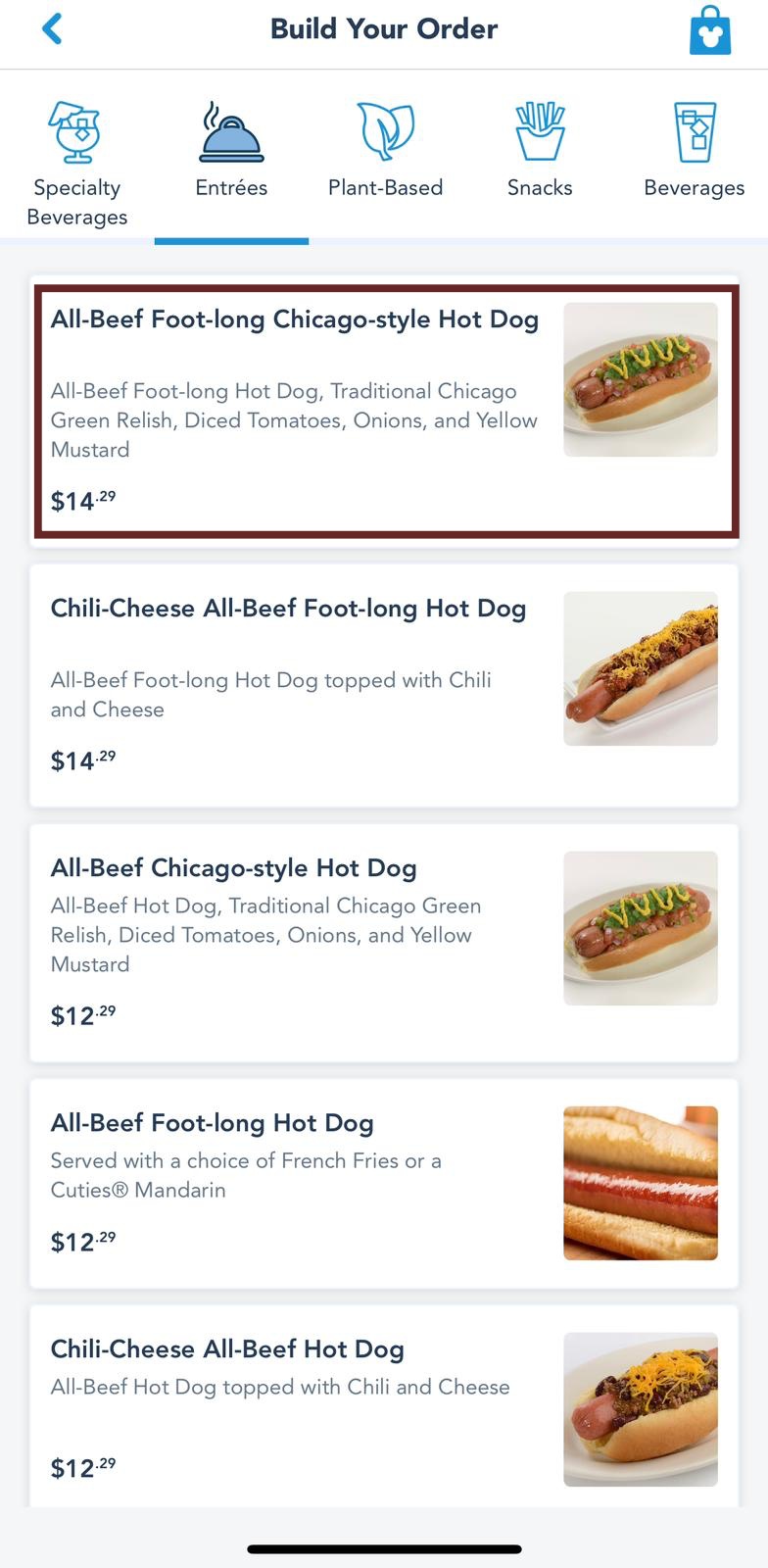Viewport: 768px width, 1568px height.
Task: Open the shopping bag cart
Action: pyautogui.click(x=710, y=31)
